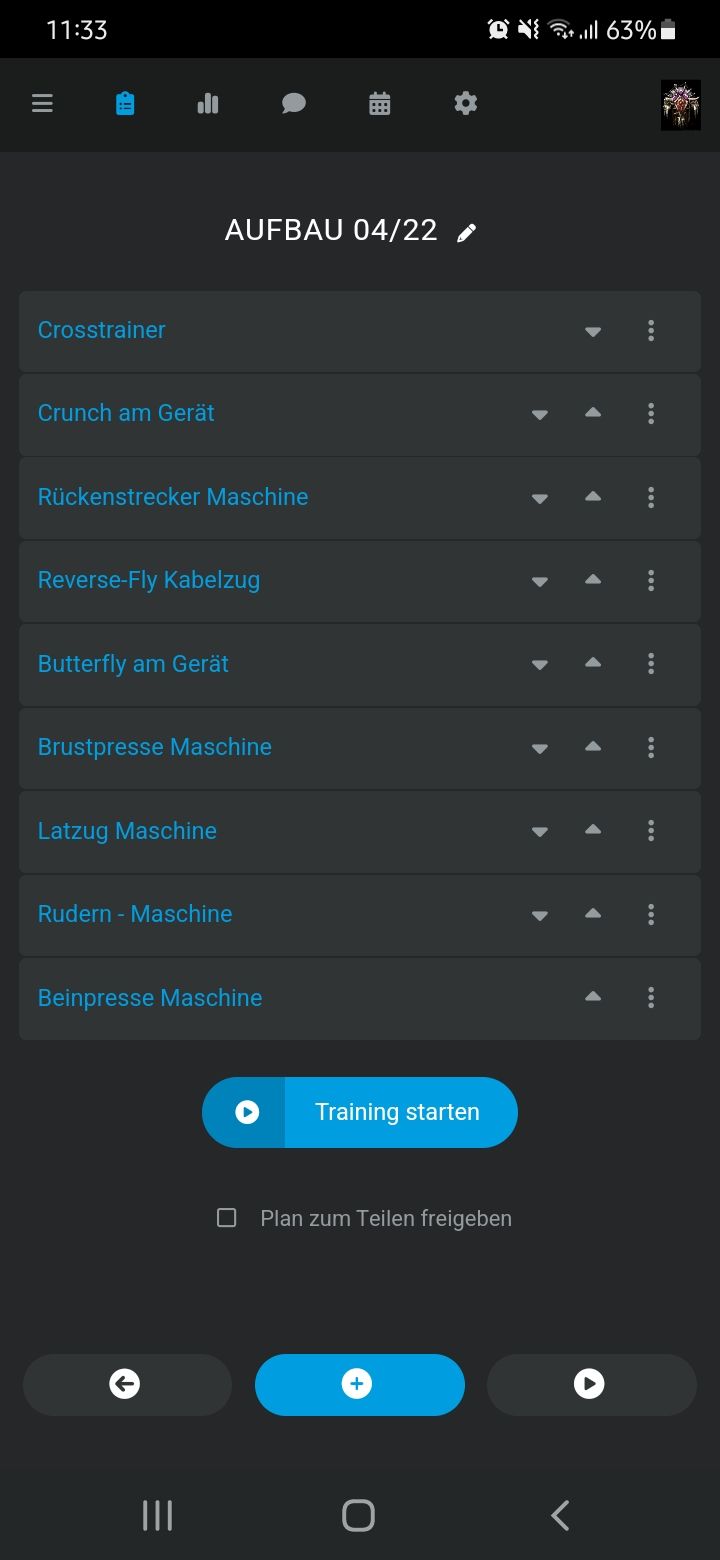Add a new exercise with the plus button

tap(359, 1384)
